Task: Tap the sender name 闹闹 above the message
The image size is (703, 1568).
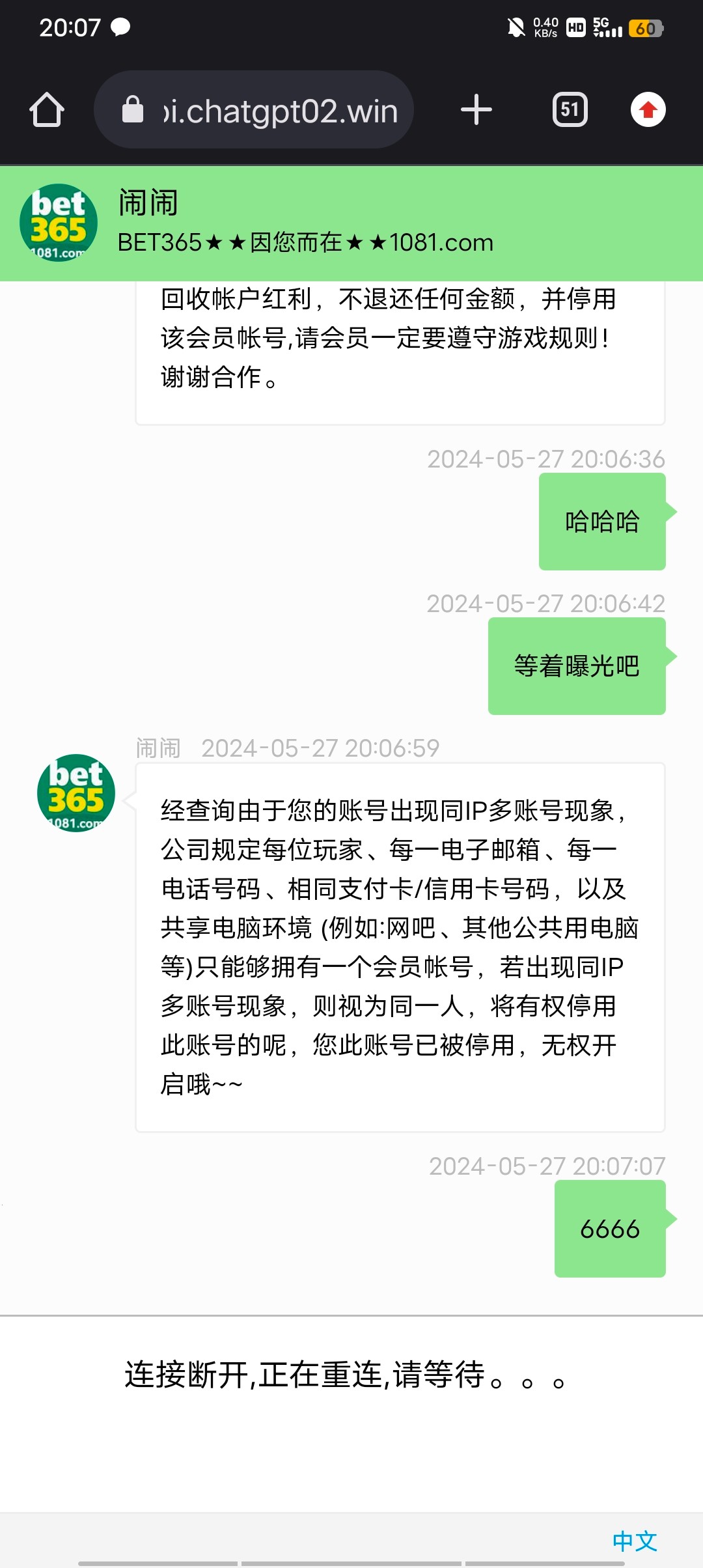Action: [x=158, y=748]
